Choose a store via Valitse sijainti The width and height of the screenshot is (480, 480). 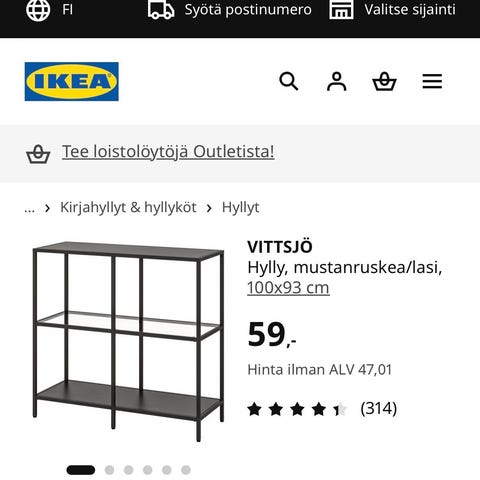[392, 10]
